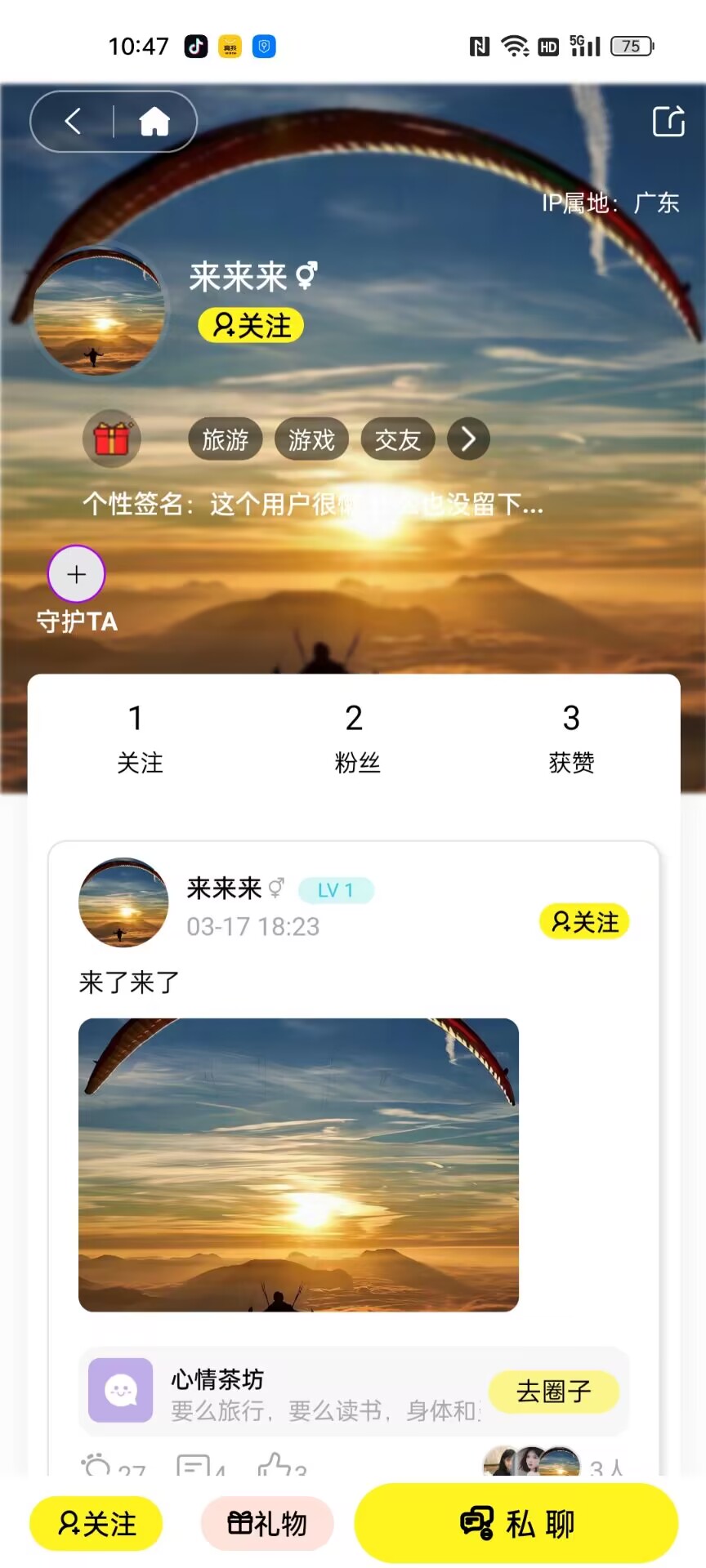Select the 交友 interest tag
This screenshot has height=1568, width=706.
coord(398,439)
